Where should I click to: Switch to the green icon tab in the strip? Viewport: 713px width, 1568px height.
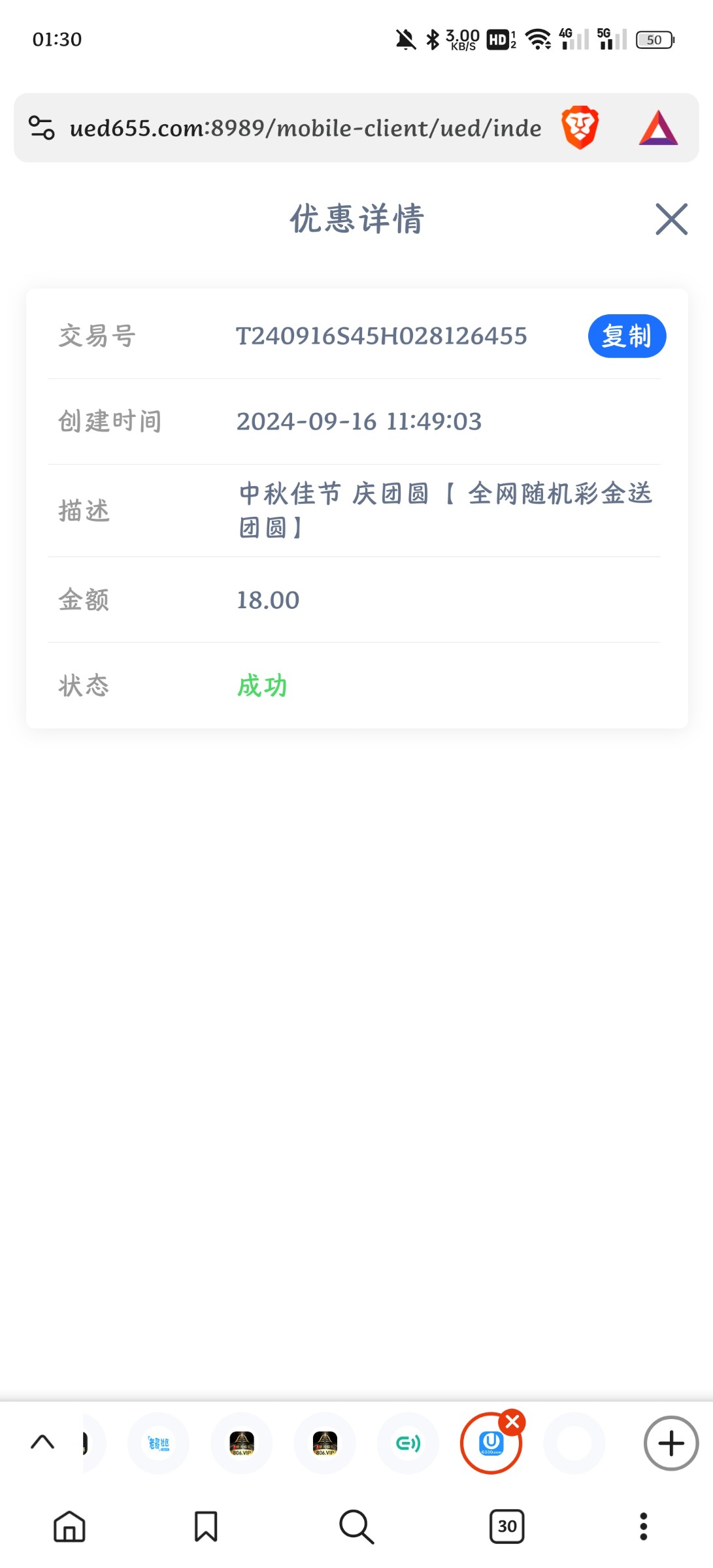408,1443
